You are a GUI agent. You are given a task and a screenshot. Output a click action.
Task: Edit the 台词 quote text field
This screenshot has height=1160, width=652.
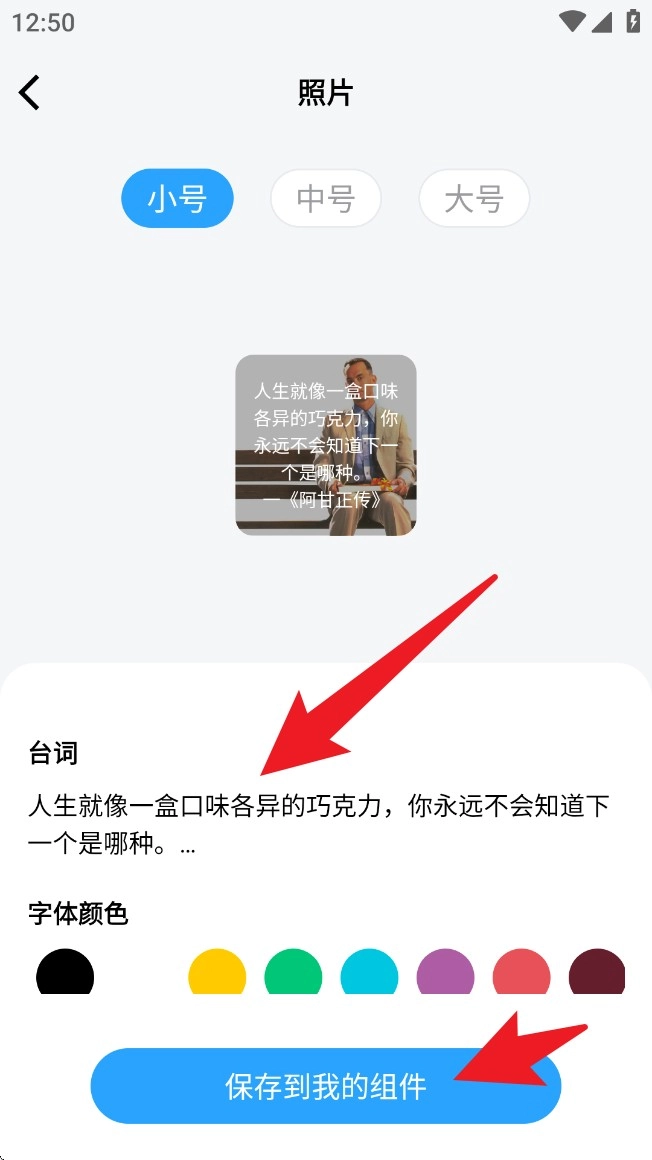[x=320, y=825]
